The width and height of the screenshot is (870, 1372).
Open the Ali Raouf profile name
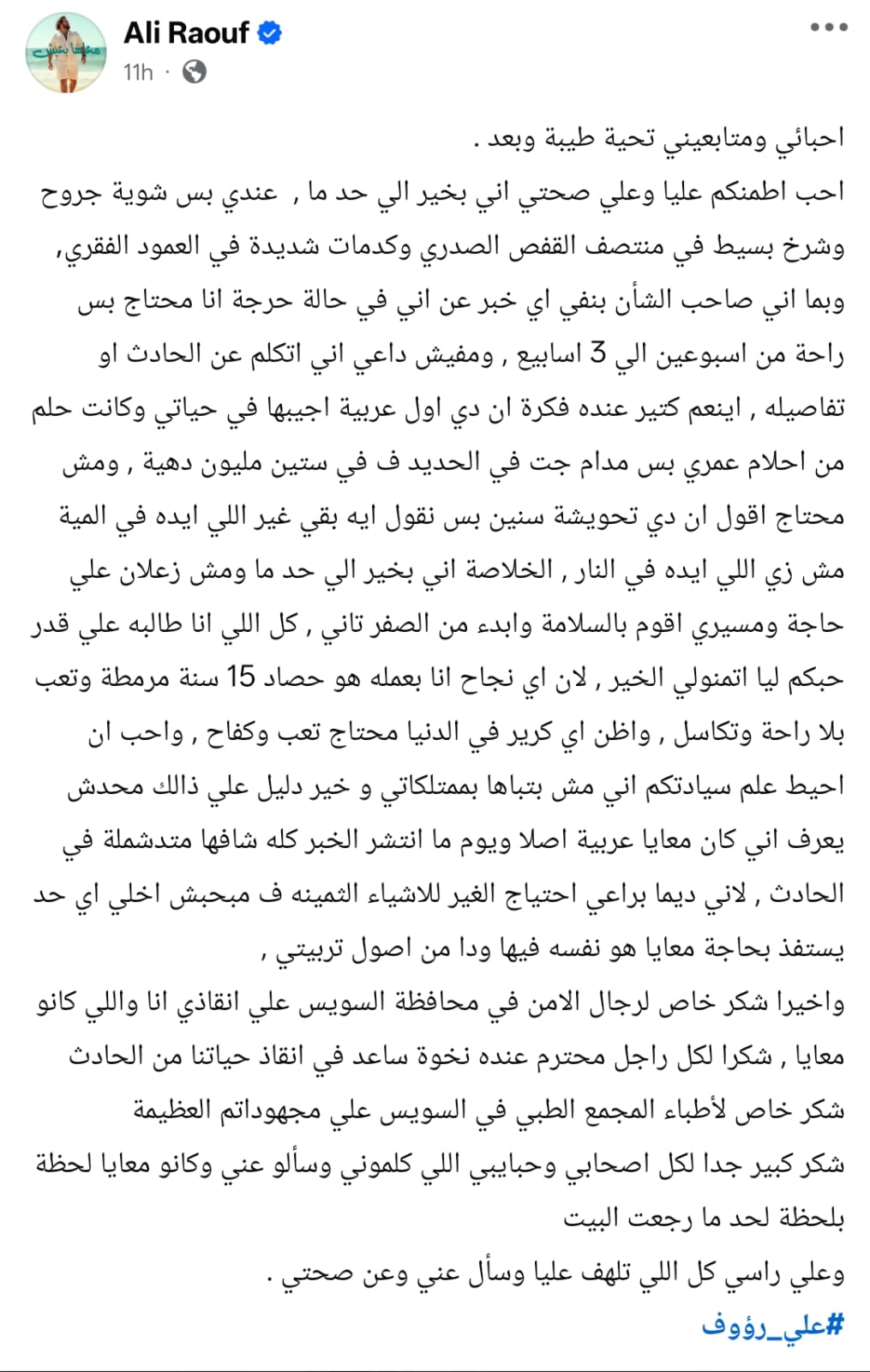point(186,33)
